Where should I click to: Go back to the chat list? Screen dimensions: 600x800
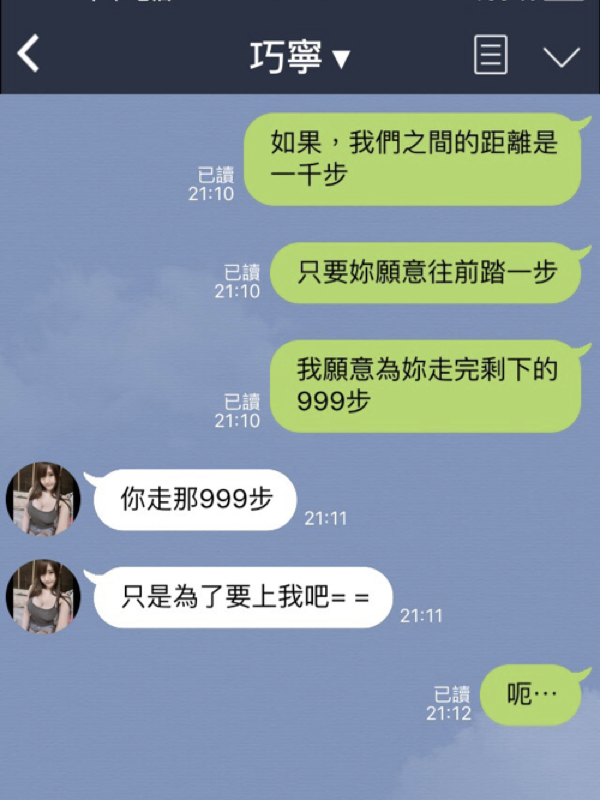(29, 54)
